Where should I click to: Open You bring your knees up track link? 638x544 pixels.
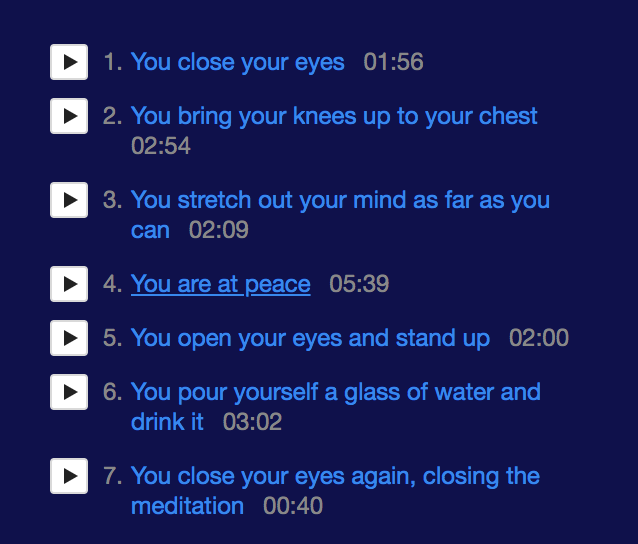coord(334,116)
